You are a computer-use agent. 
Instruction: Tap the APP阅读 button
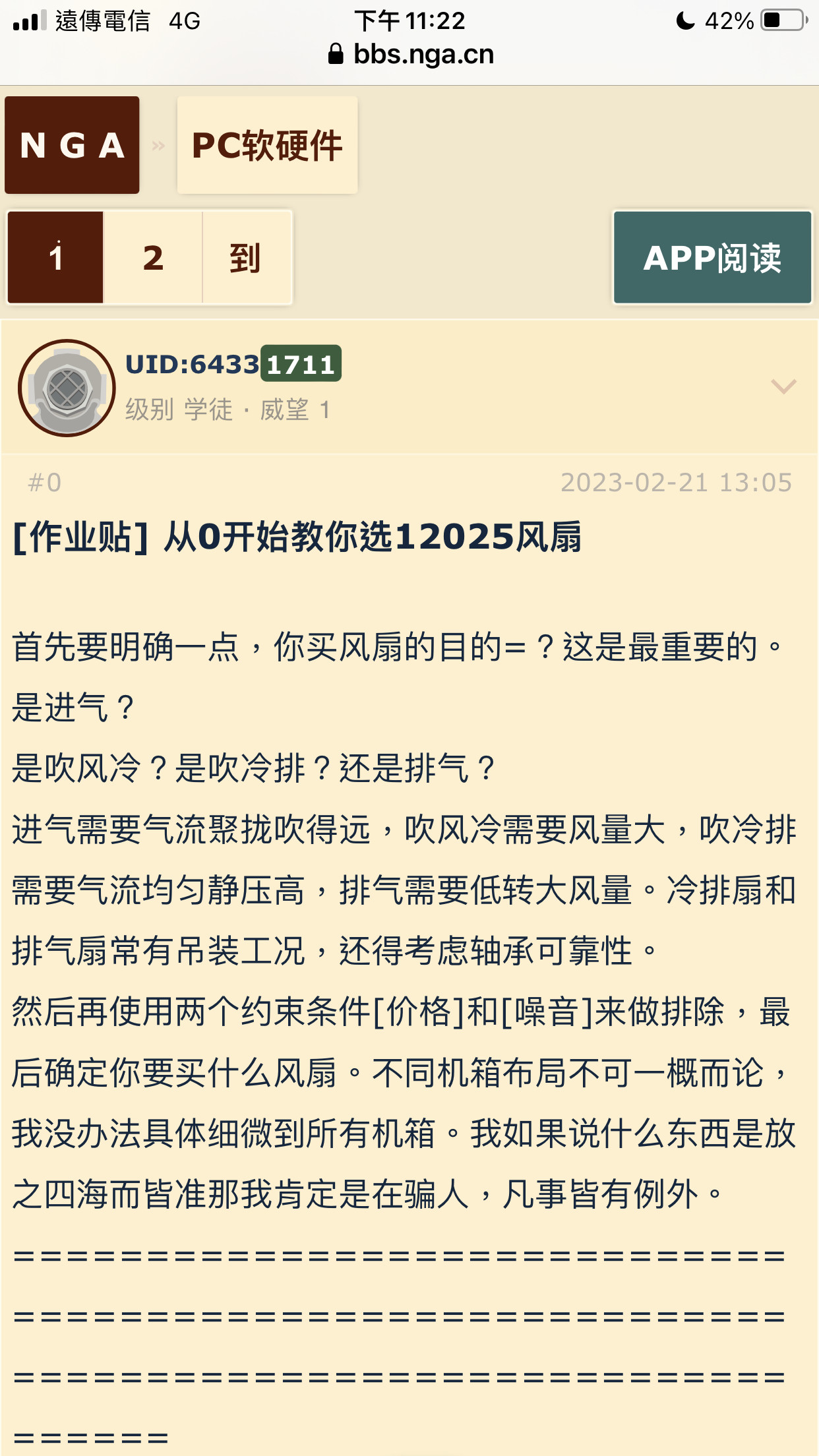(x=712, y=257)
